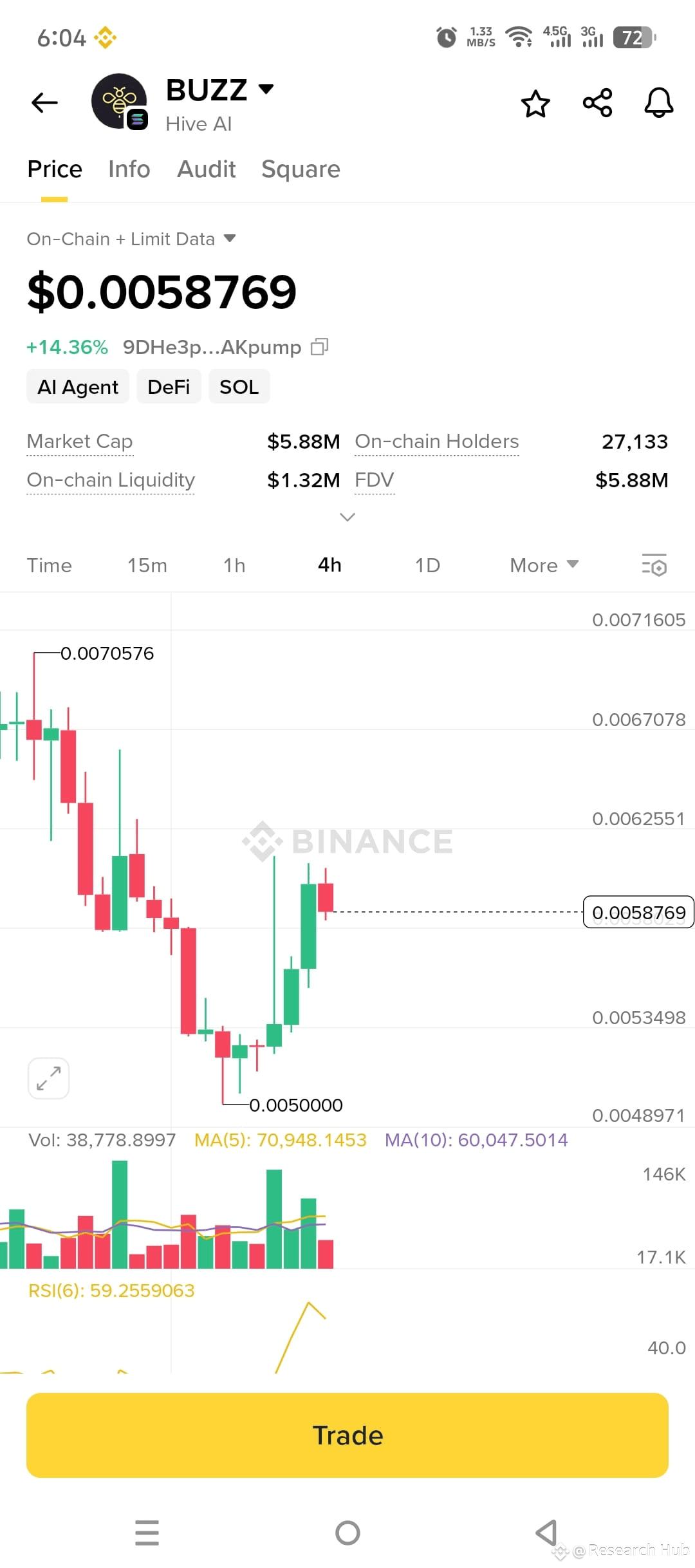The image size is (695, 1568).
Task: Go back with the arrow icon
Action: tap(43, 102)
